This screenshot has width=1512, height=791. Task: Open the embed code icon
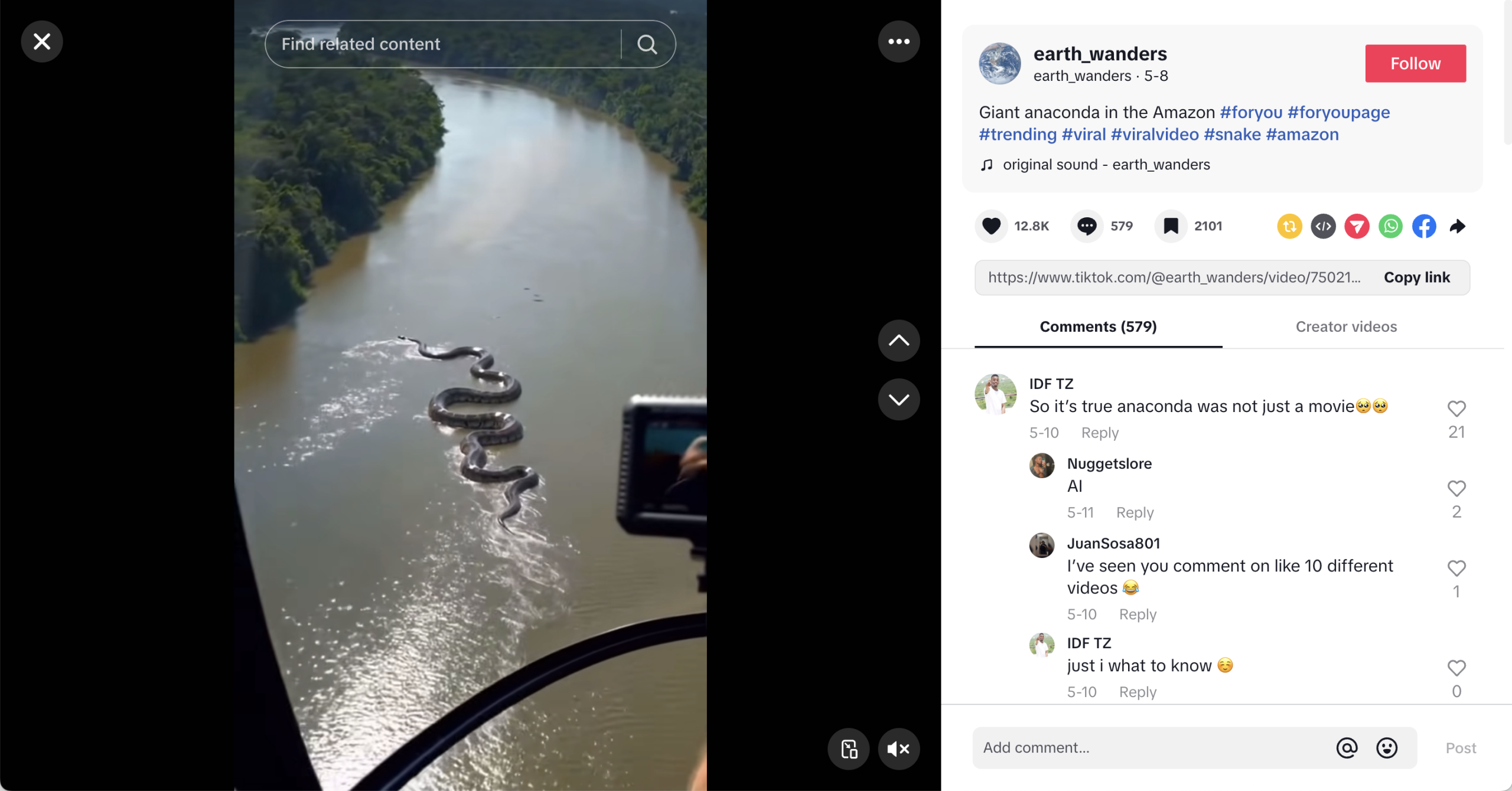click(1323, 227)
